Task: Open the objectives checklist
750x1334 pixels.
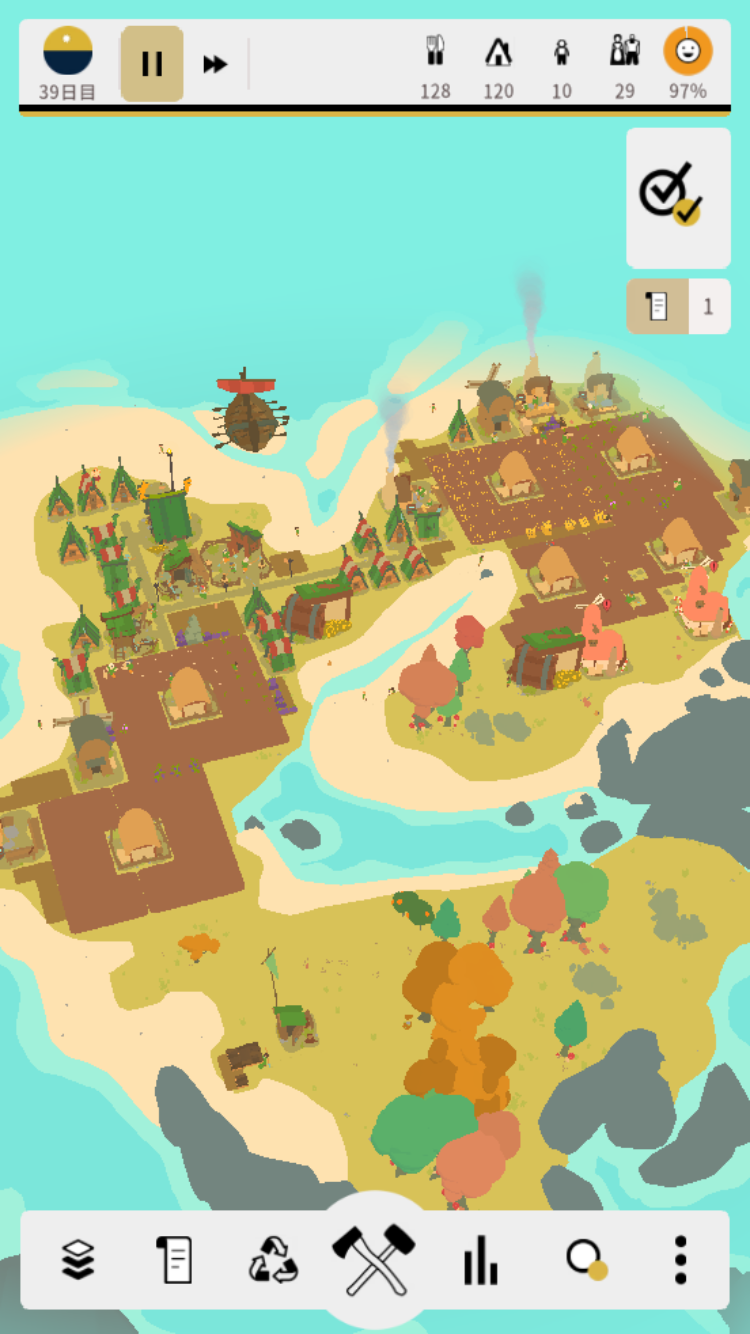Action: pyautogui.click(x=678, y=197)
